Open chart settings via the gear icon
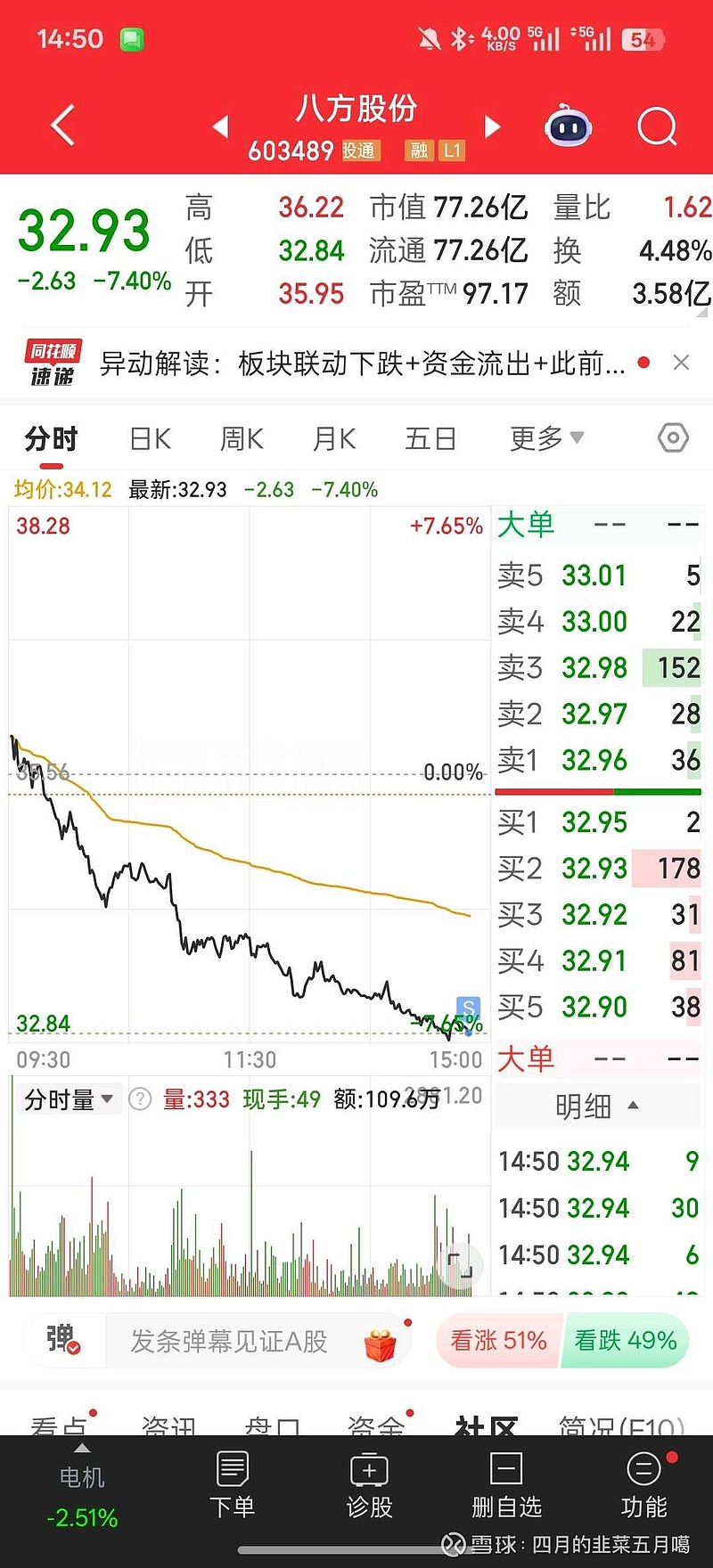The image size is (713, 1568). 673,437
